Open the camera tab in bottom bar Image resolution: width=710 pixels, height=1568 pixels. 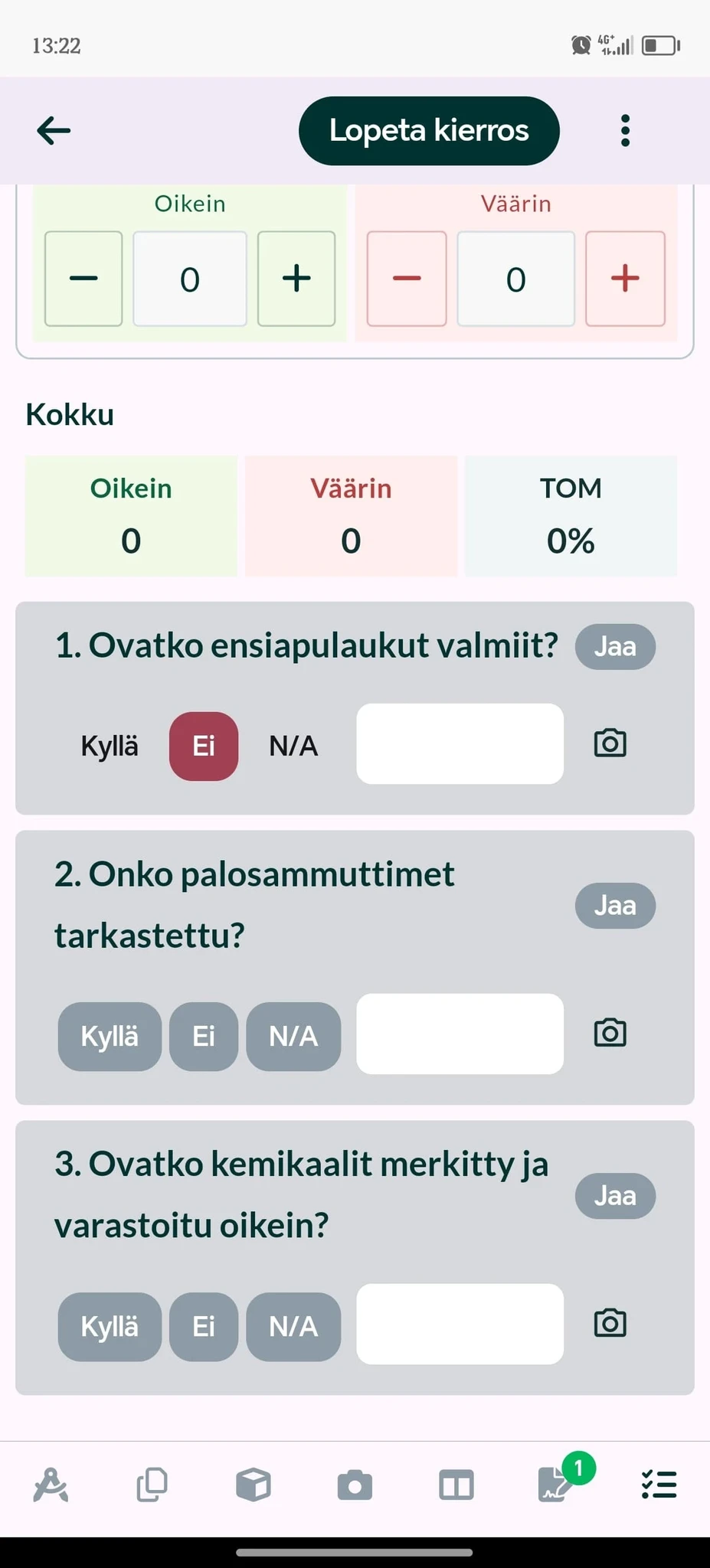click(355, 1485)
